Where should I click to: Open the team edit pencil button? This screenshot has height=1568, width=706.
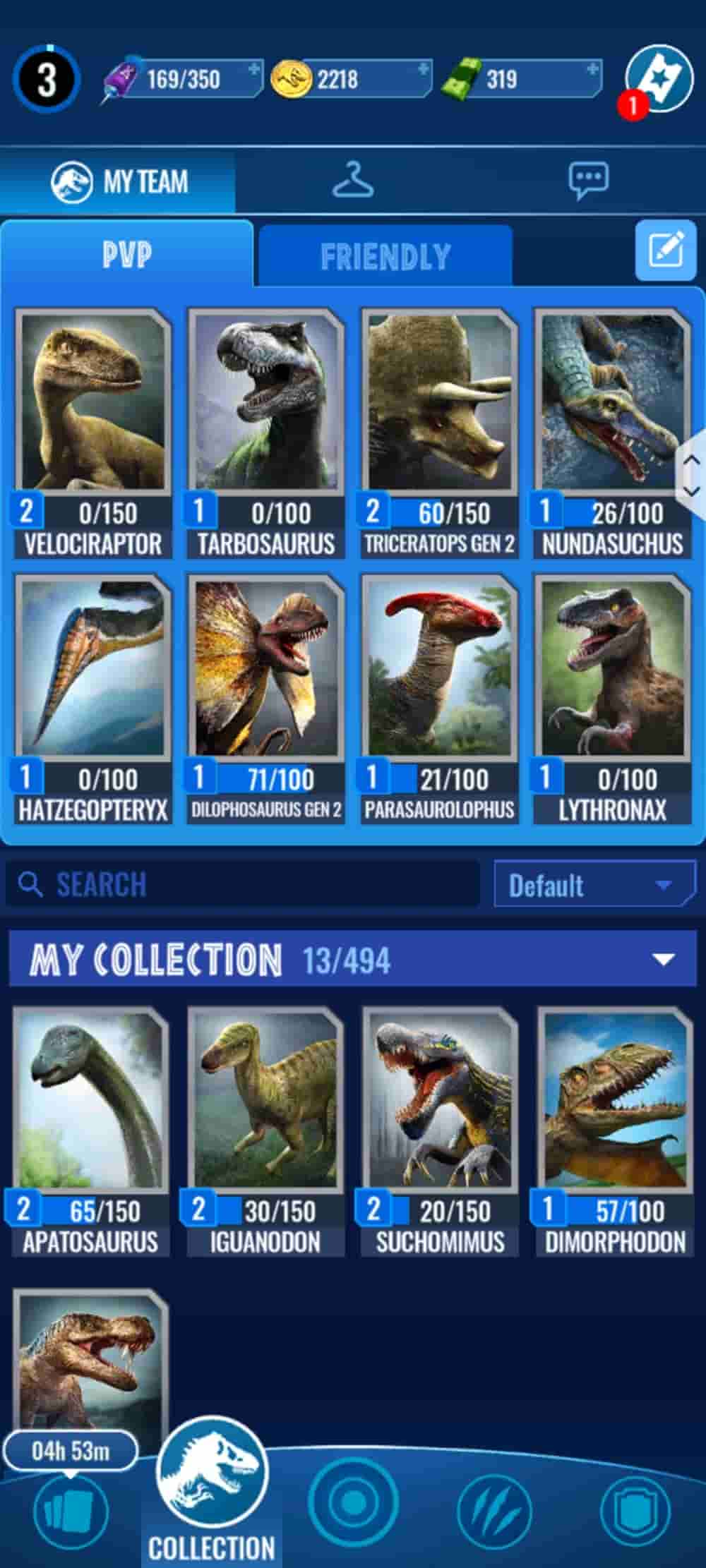(x=662, y=253)
